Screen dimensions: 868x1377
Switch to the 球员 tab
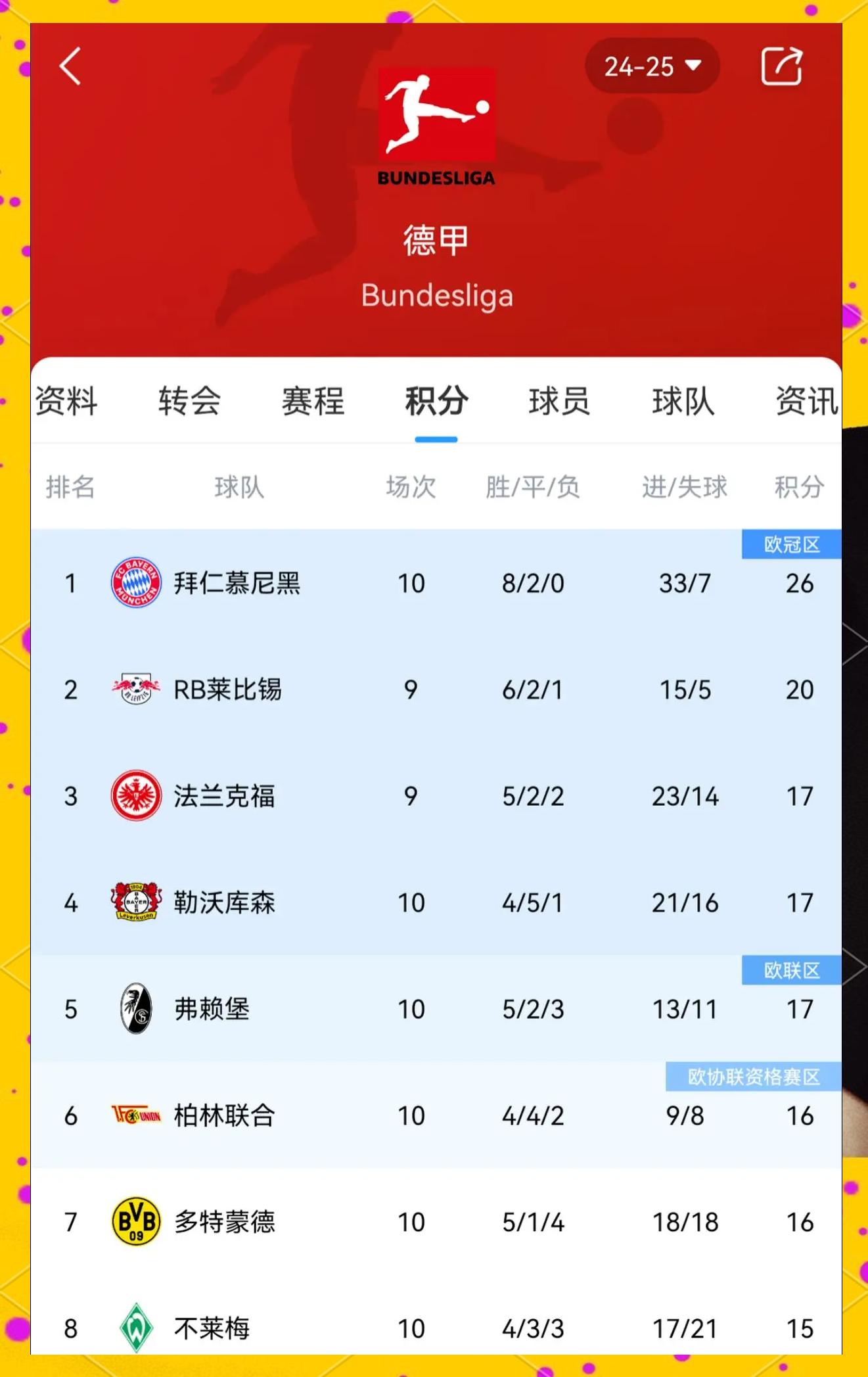click(x=559, y=401)
